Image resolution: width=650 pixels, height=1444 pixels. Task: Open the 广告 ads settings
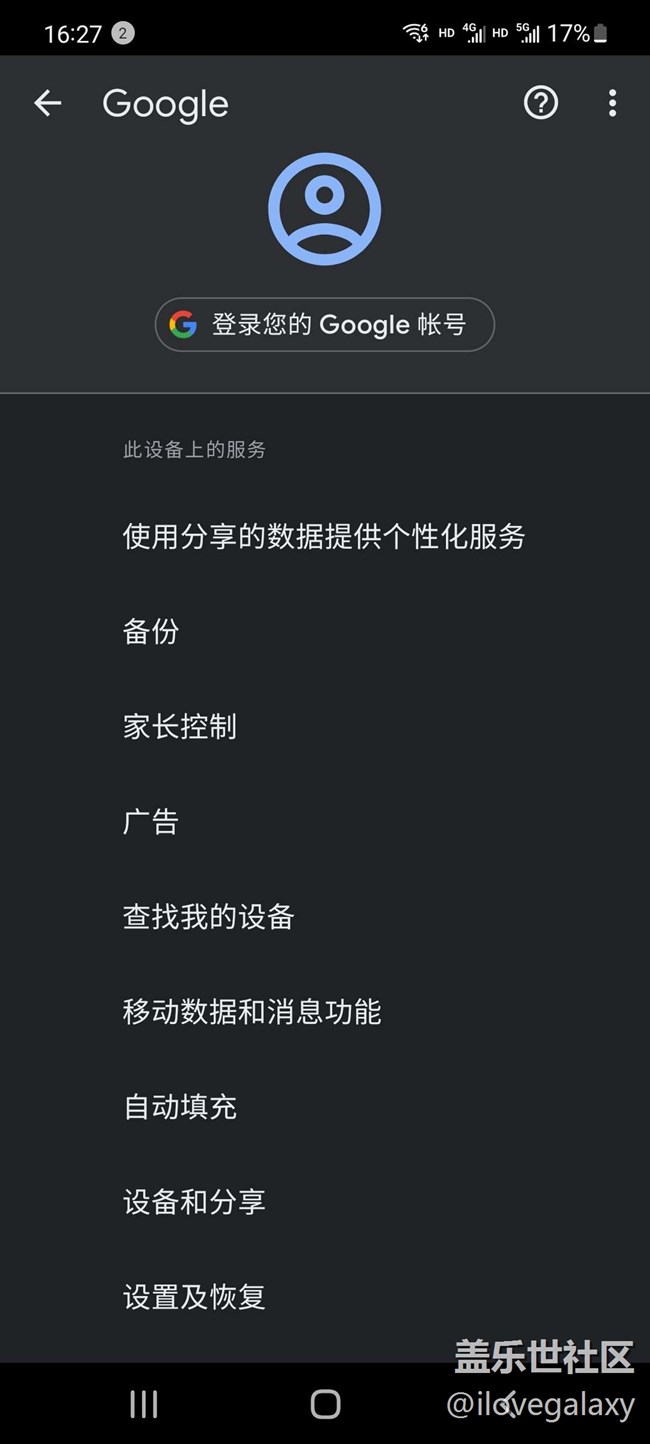point(151,822)
